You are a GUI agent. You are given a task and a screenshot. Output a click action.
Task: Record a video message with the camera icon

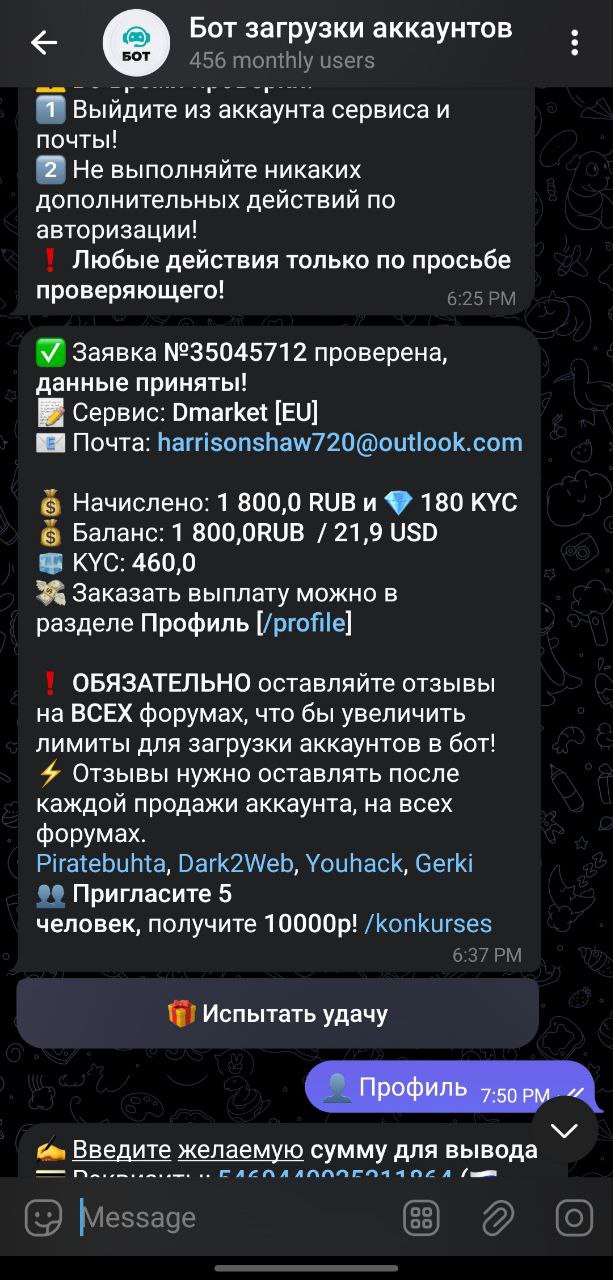click(x=574, y=1218)
